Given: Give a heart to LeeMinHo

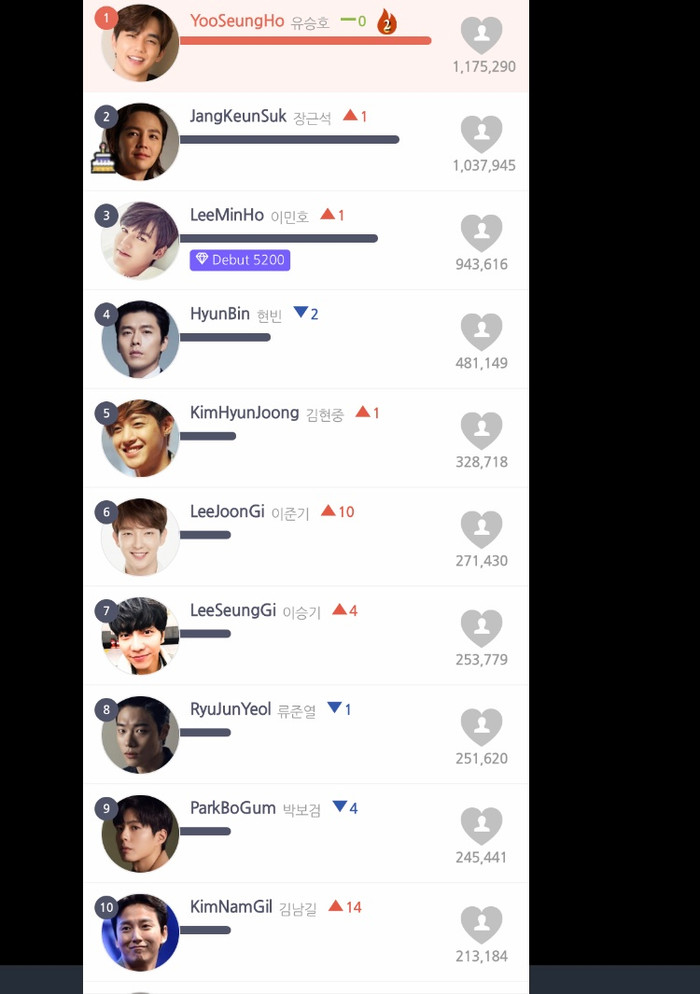Looking at the screenshot, I should tap(481, 233).
